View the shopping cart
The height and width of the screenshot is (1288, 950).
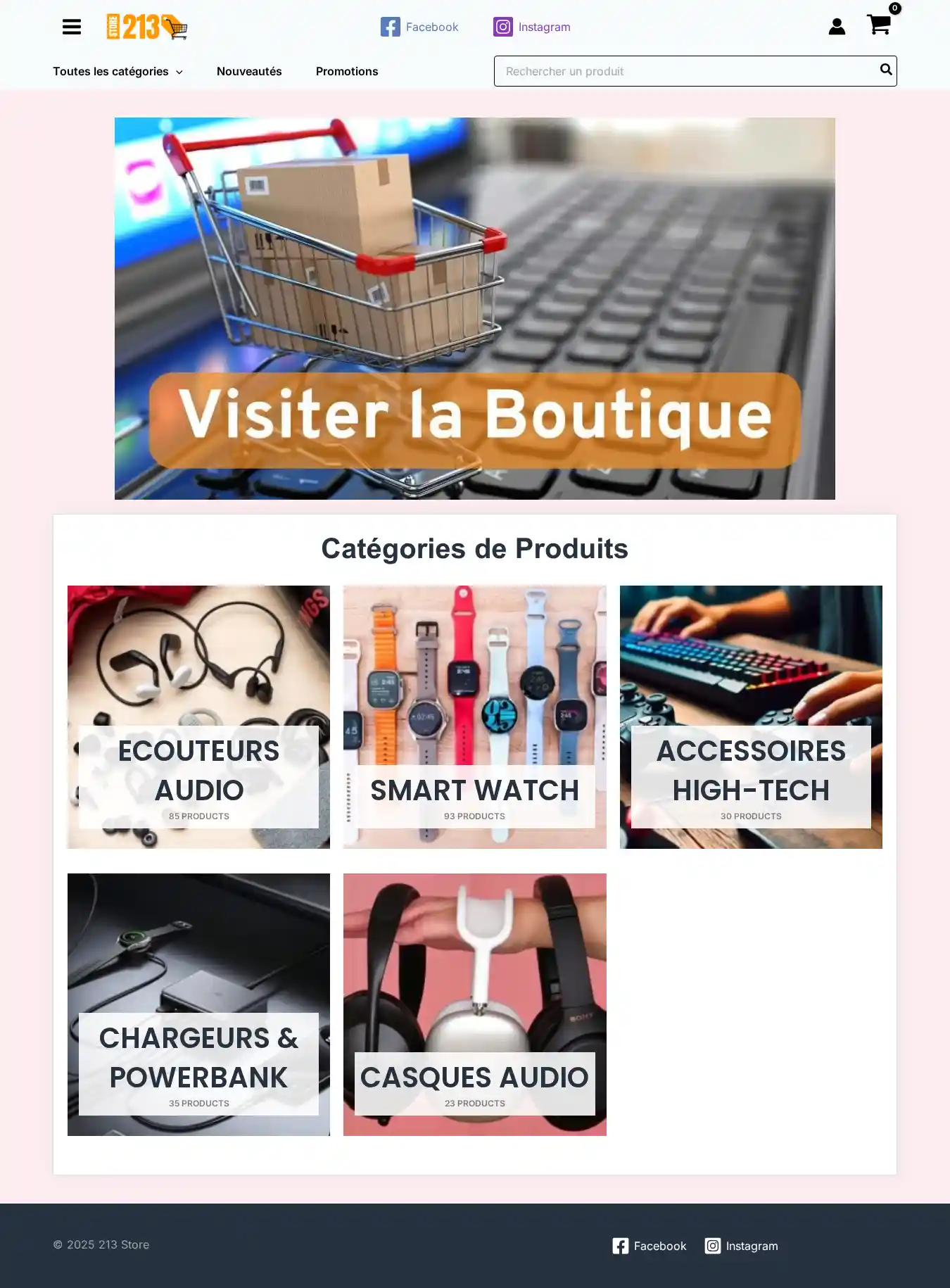[879, 25]
